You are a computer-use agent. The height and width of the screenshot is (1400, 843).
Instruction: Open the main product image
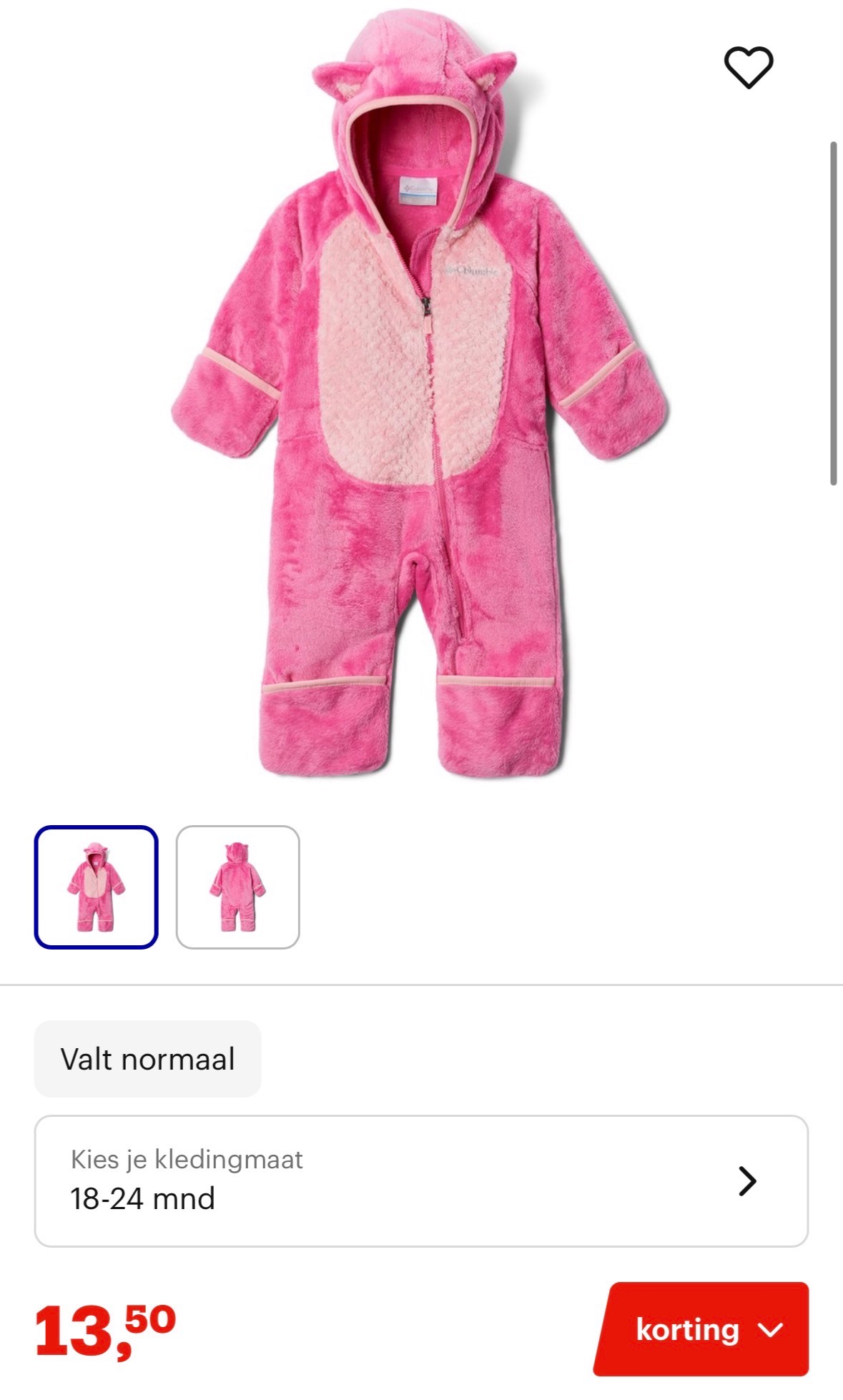coord(420,393)
